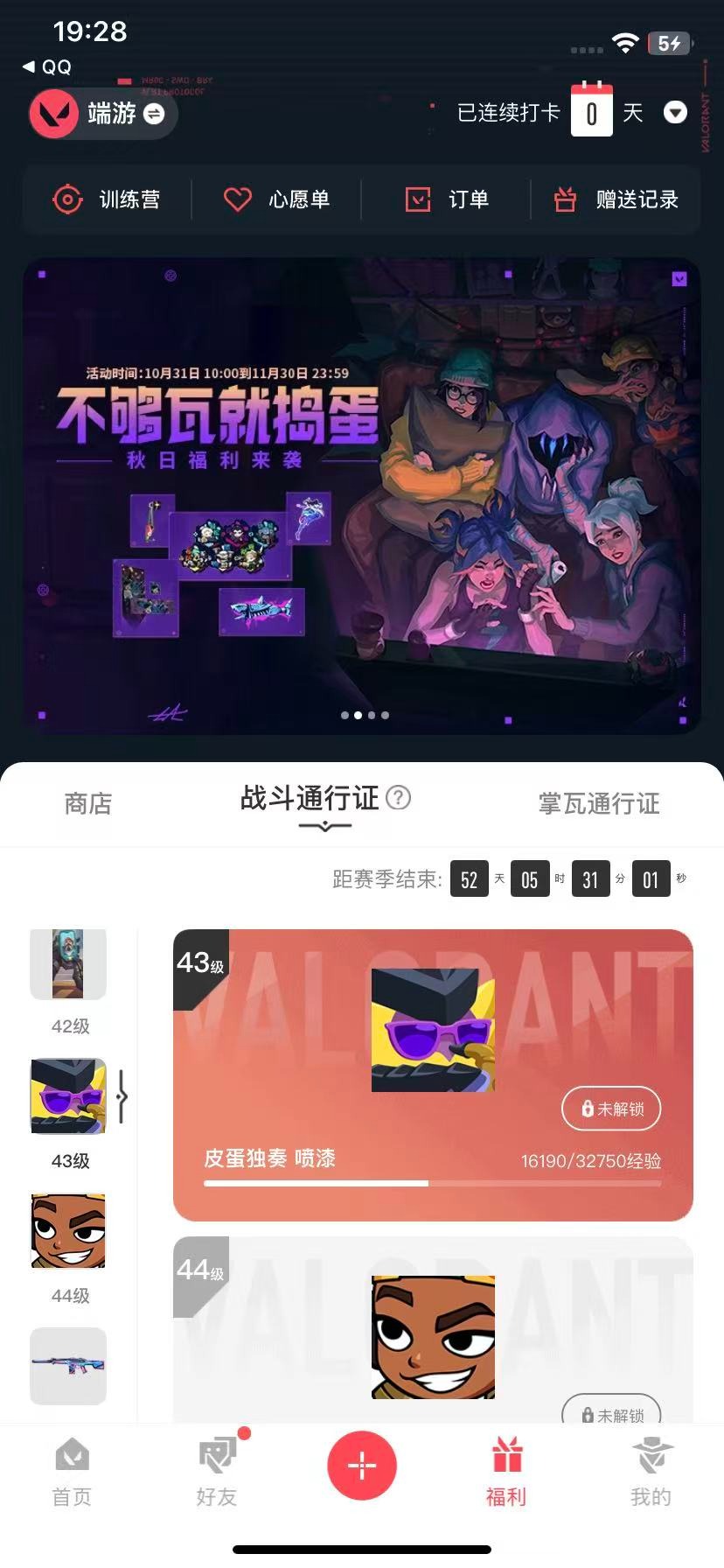724x1568 pixels.
Task: View 订单 orders
Action: click(x=447, y=199)
